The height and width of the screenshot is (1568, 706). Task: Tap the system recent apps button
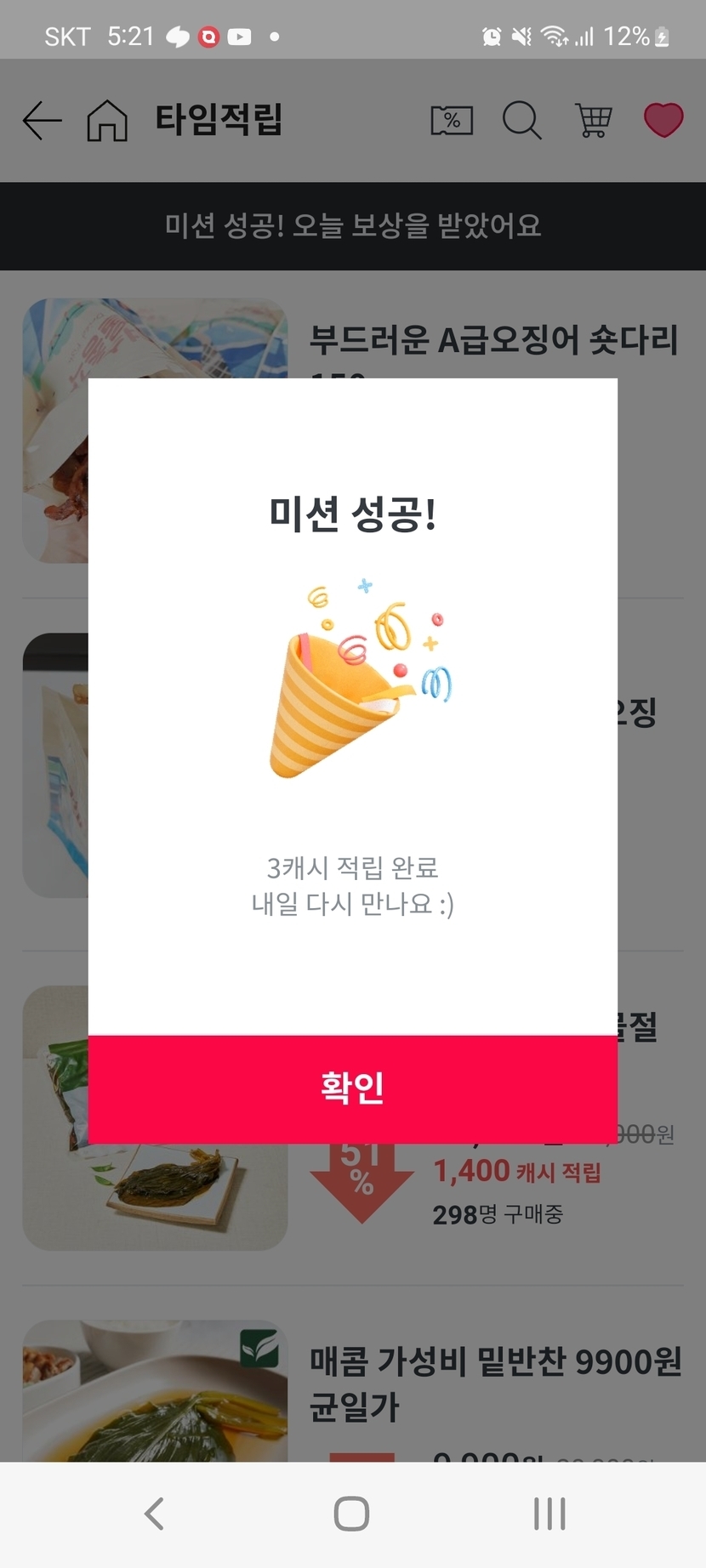point(549,1514)
